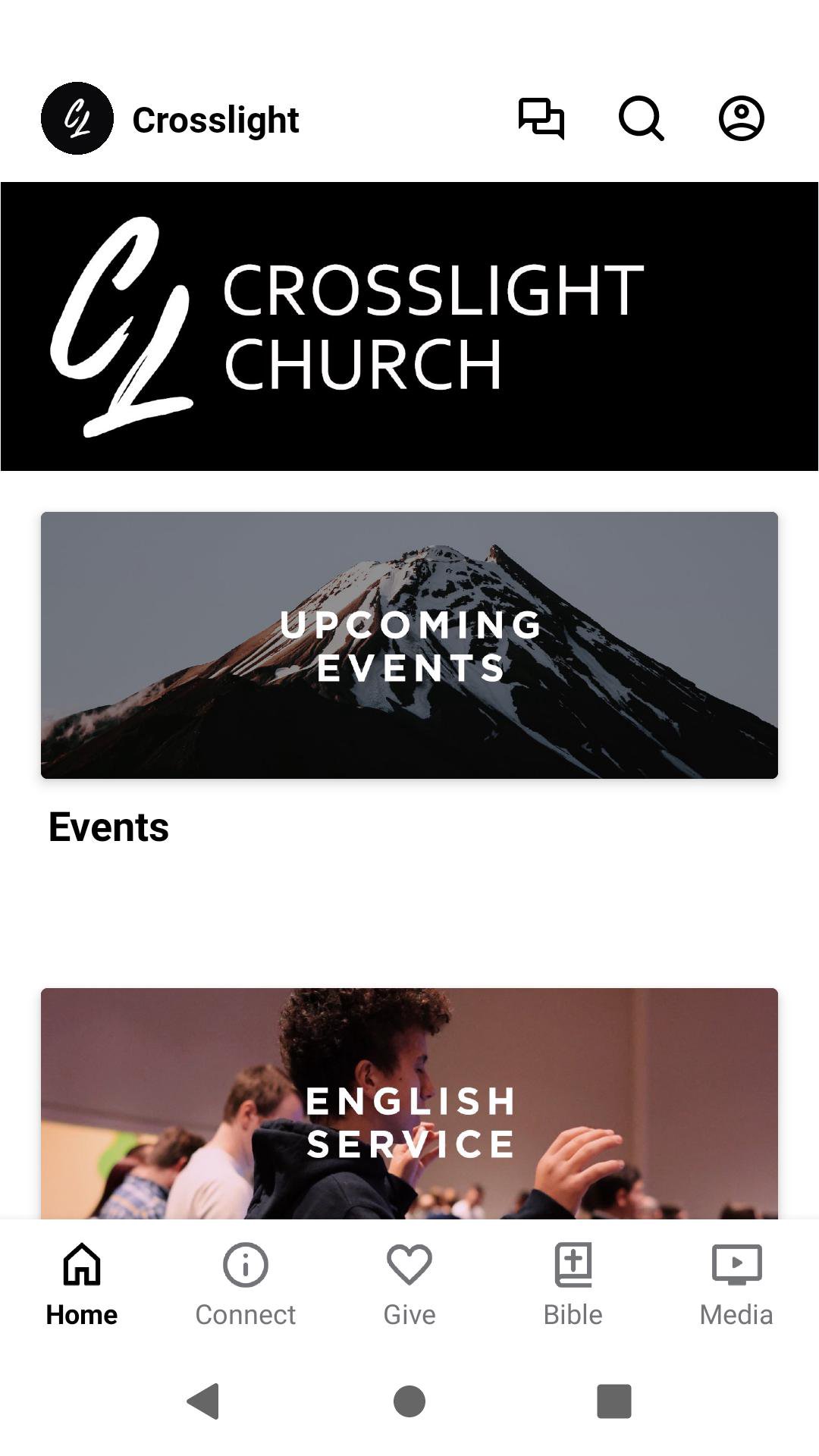Open the Upcoming Events card
This screenshot has width=819, height=1456.
point(409,645)
